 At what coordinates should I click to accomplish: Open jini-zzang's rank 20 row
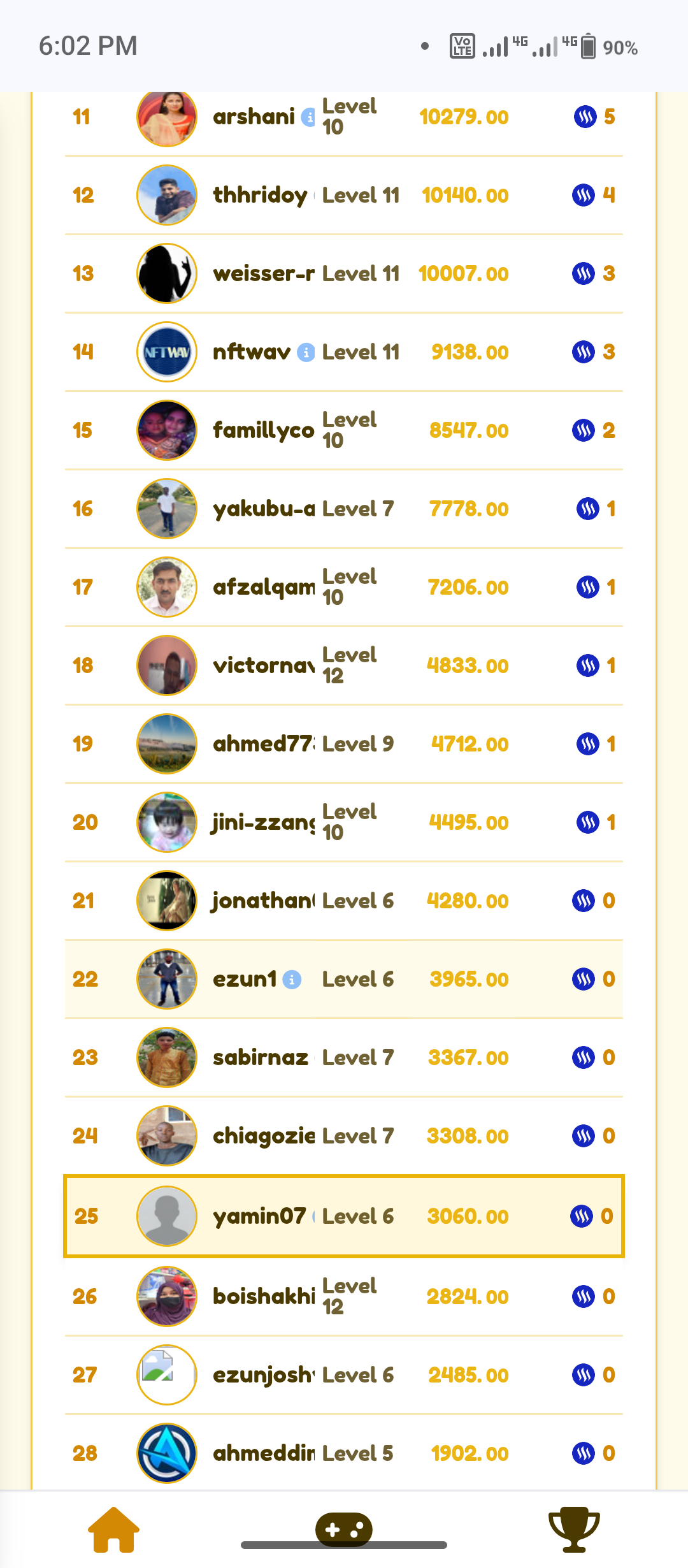point(344,823)
